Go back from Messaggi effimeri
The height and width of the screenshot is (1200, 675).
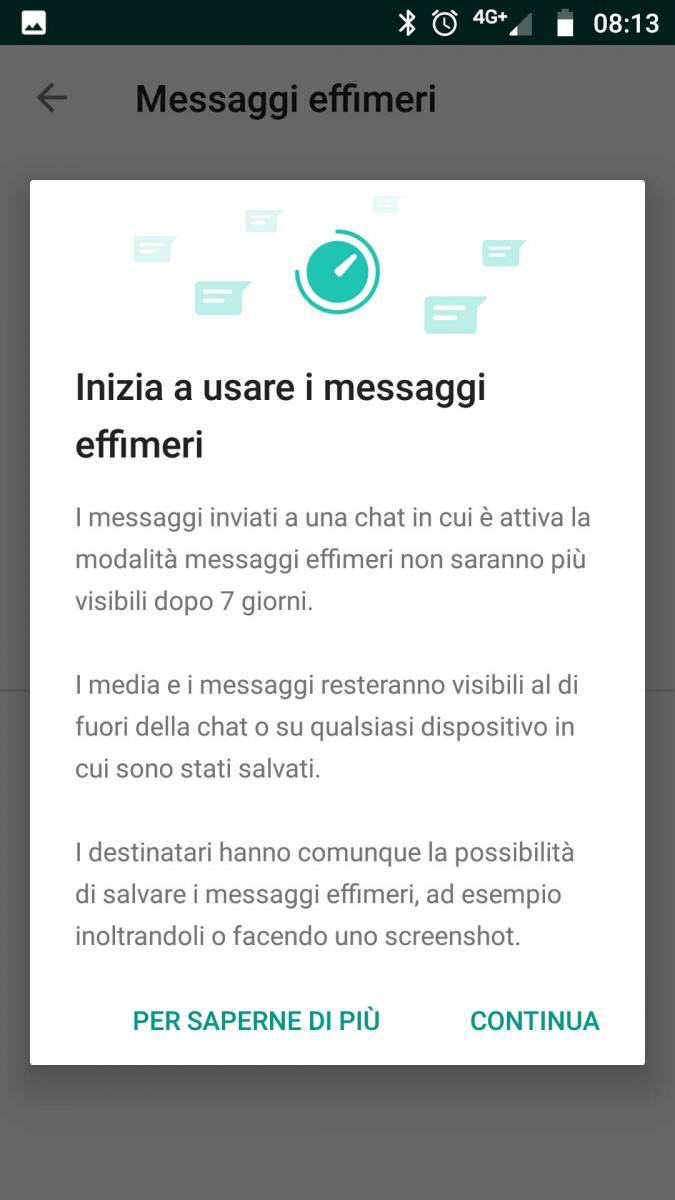pyautogui.click(x=52, y=98)
